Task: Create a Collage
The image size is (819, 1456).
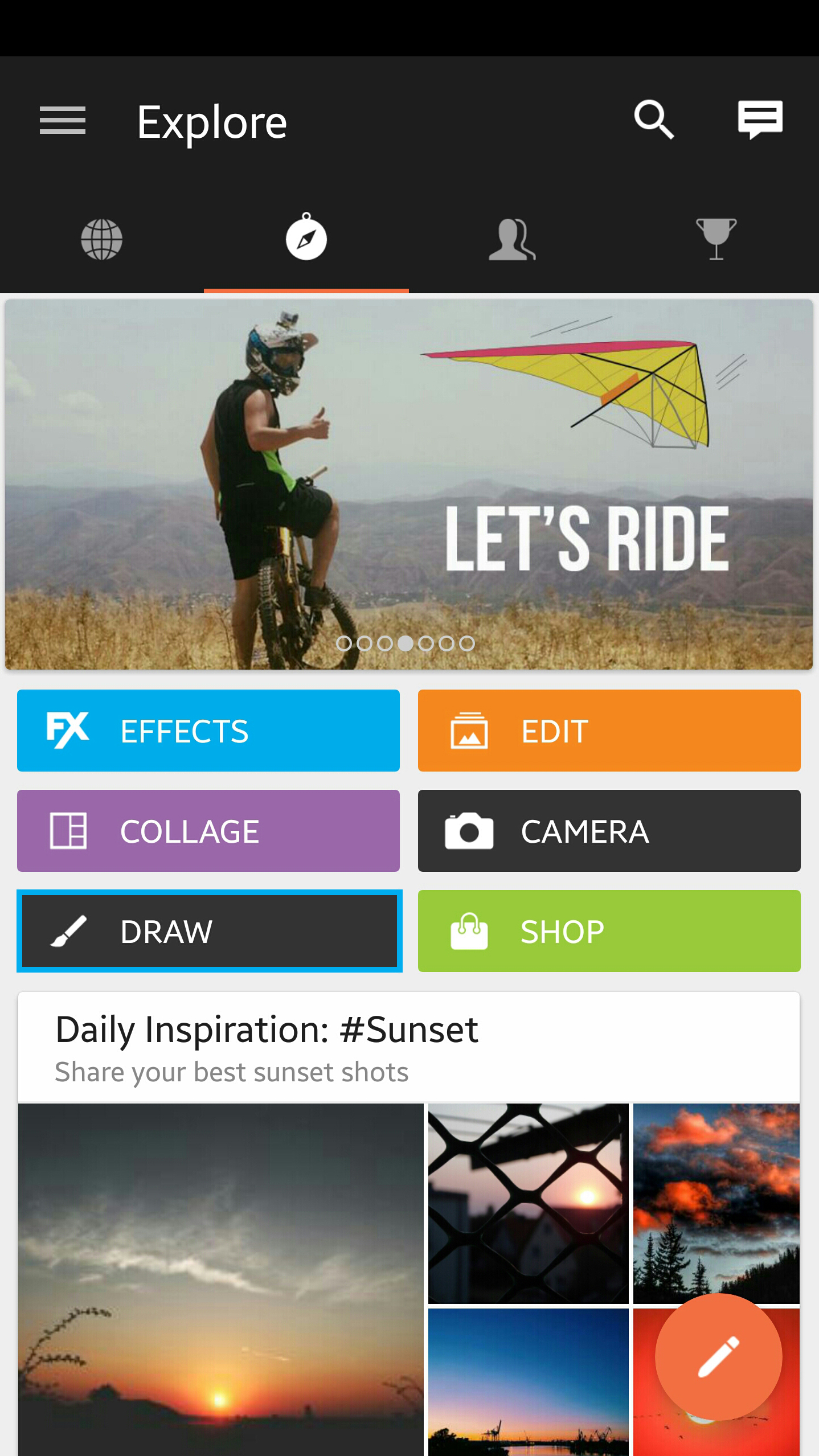Action: point(208,831)
